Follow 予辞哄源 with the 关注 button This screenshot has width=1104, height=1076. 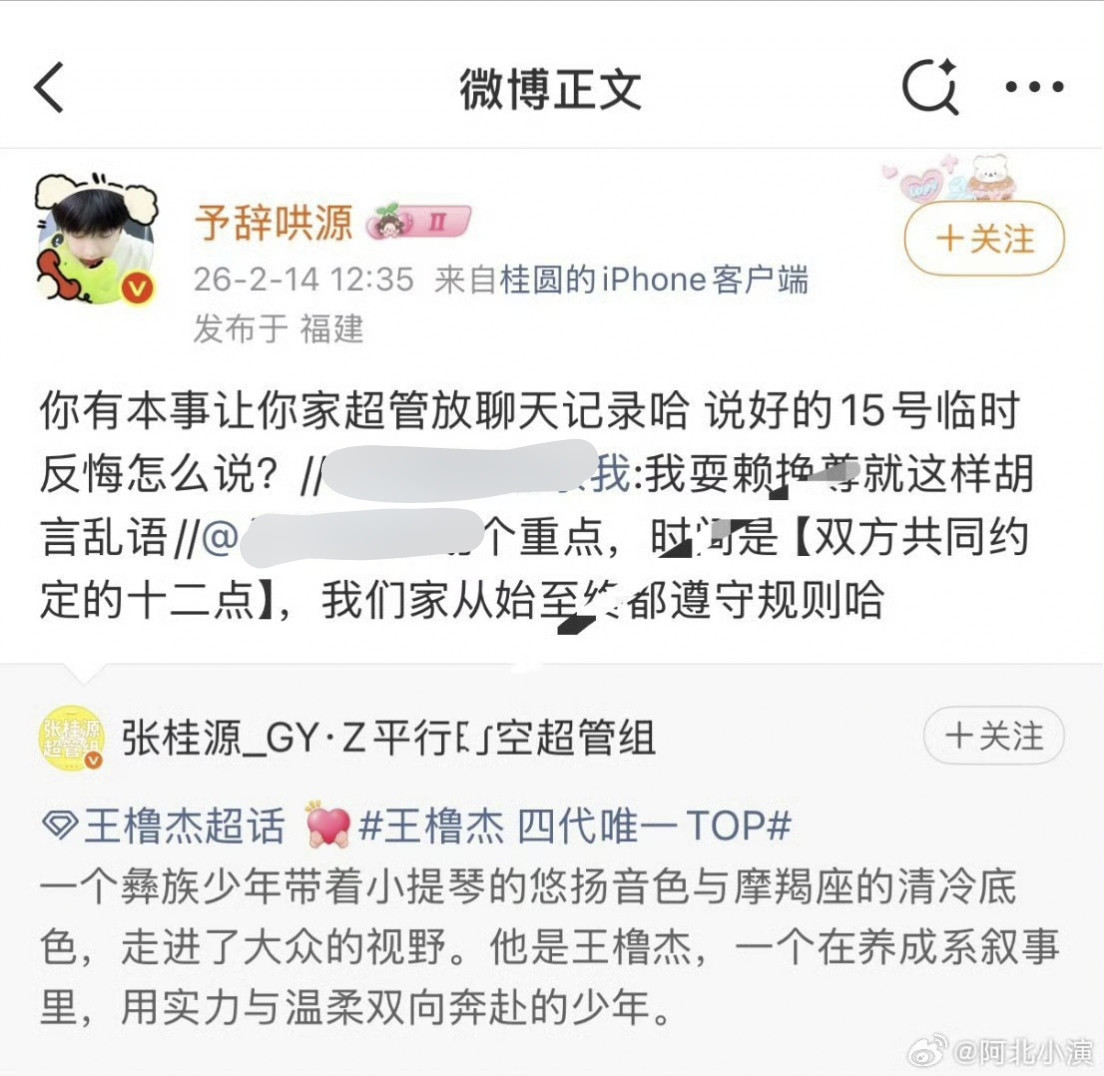pos(984,239)
